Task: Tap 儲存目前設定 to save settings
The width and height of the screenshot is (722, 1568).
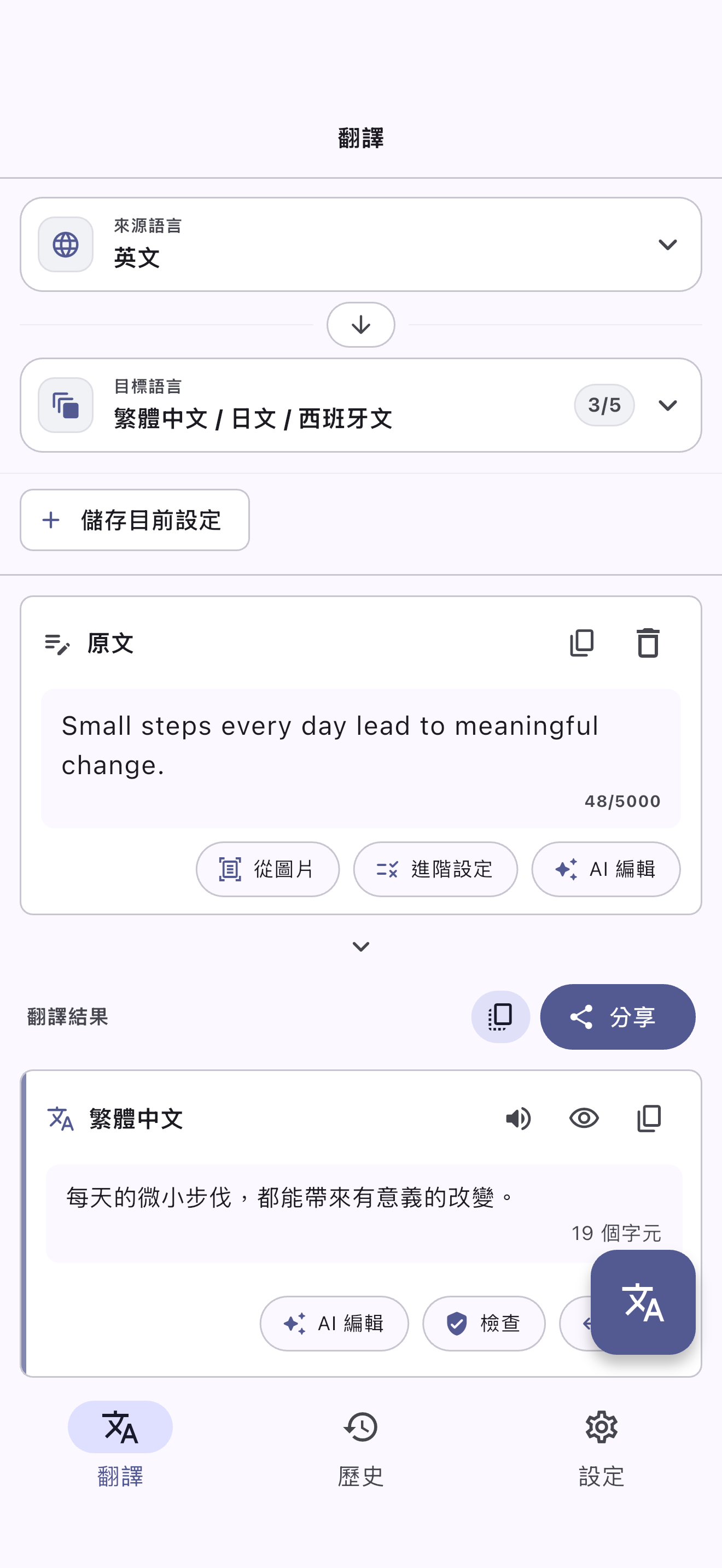Action: [135, 520]
